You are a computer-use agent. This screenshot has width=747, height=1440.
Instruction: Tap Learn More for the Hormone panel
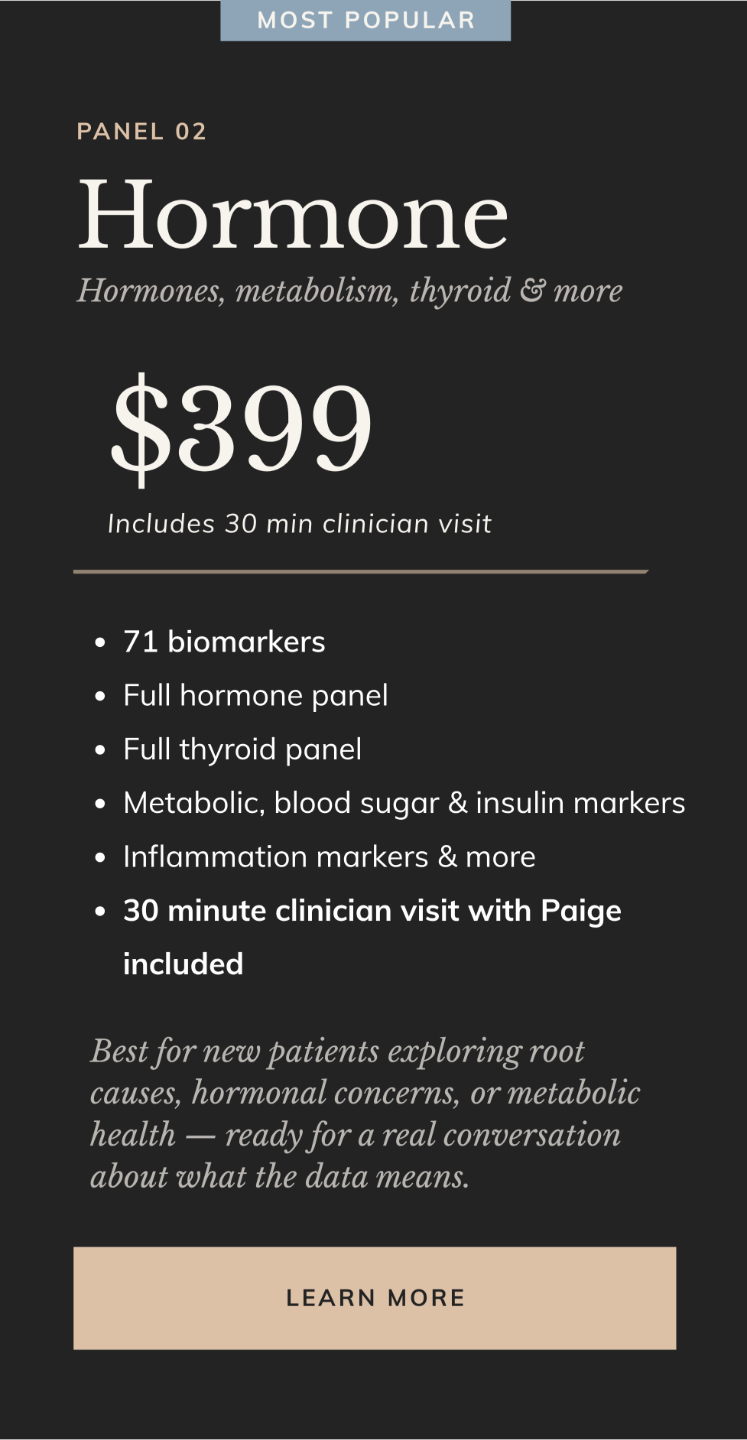click(x=374, y=1298)
